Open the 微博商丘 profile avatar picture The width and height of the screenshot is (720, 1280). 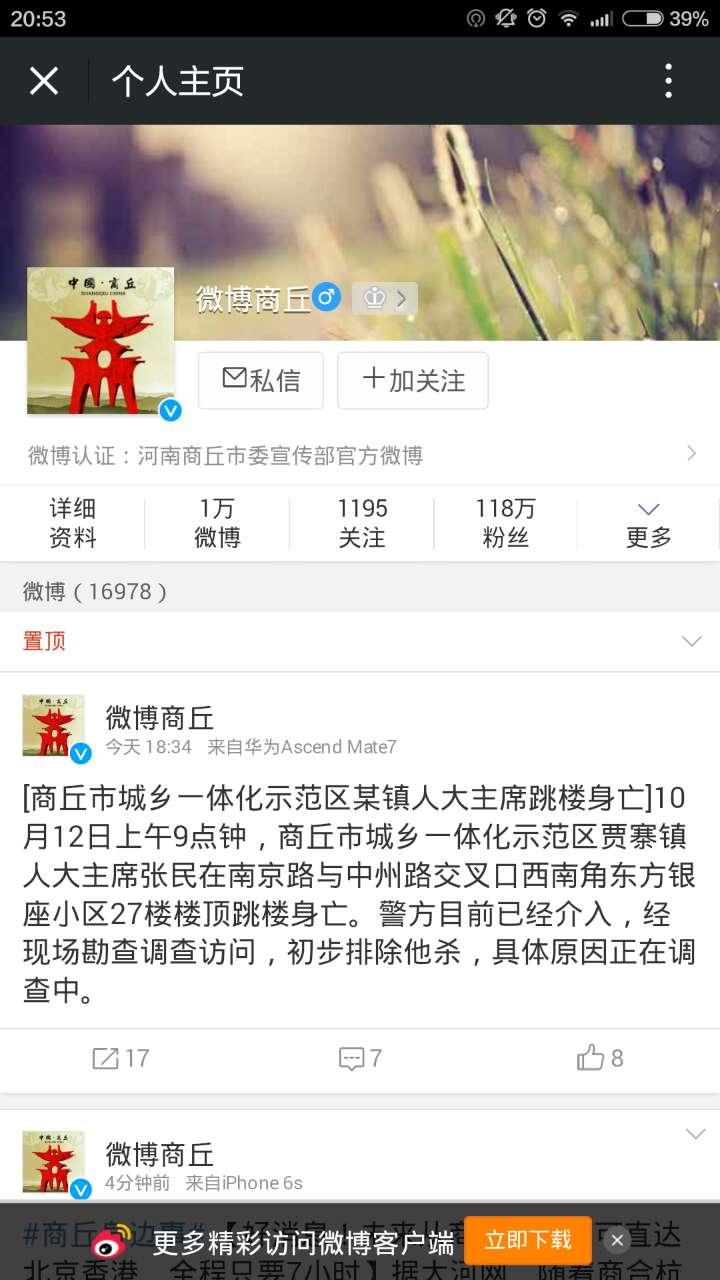(100, 340)
